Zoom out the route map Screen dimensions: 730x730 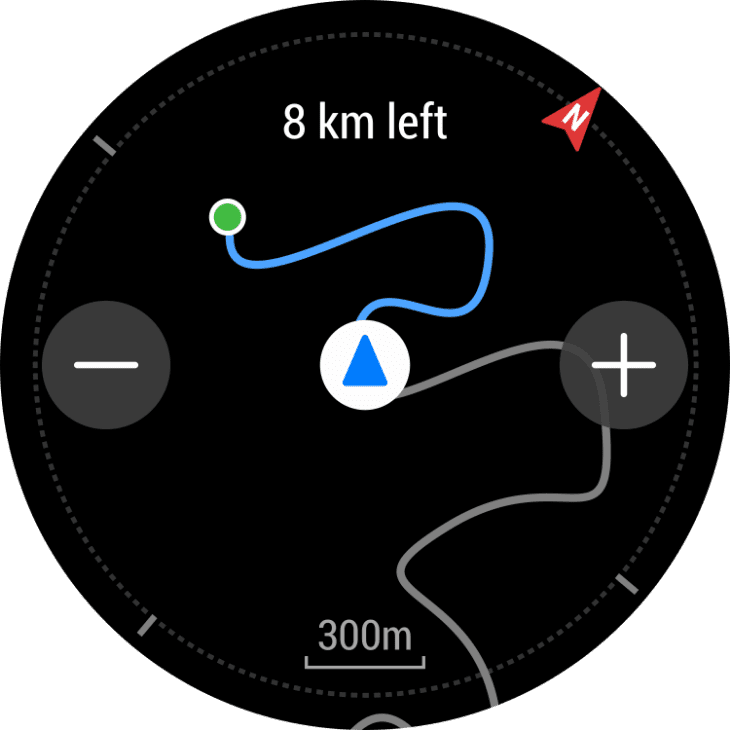pos(105,365)
